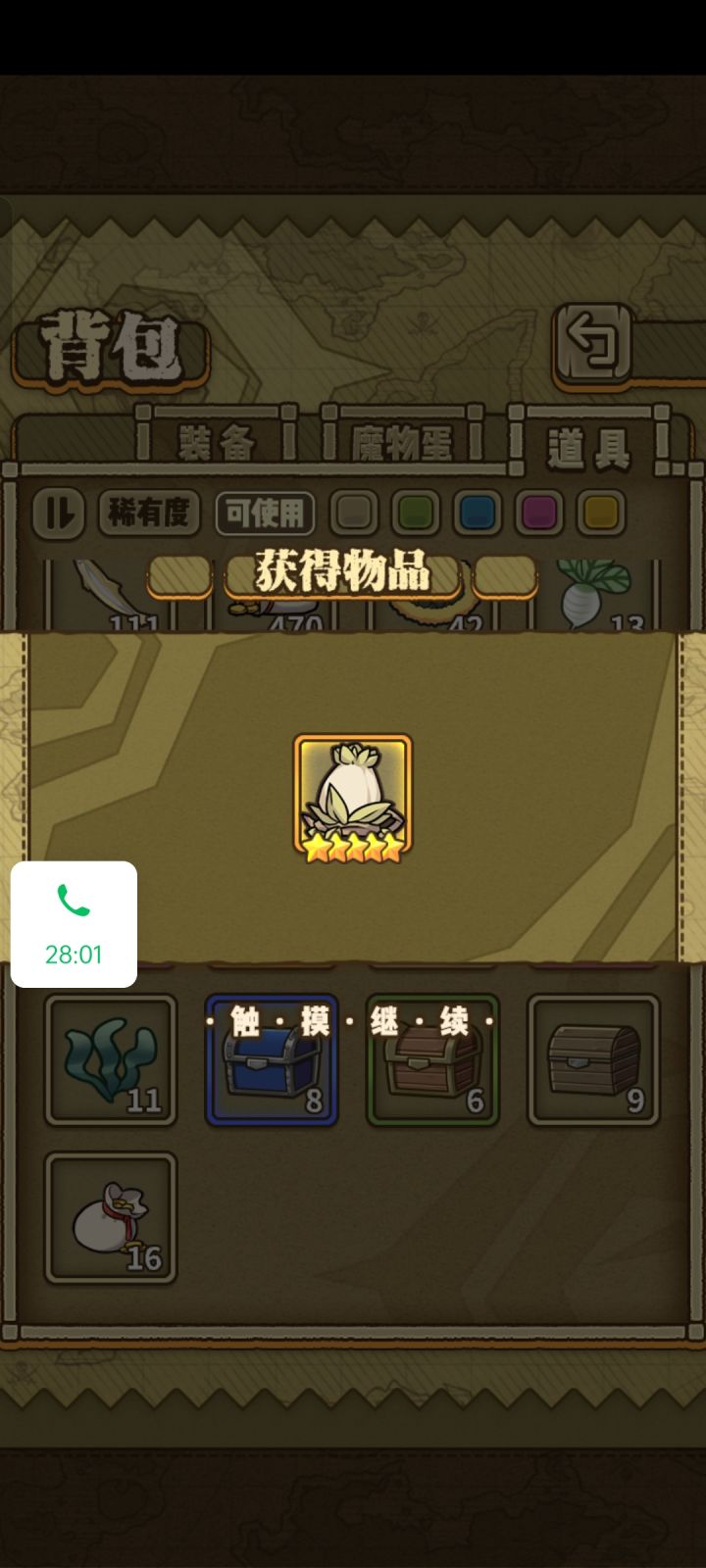Tap 触摸继续 to continue

[349, 1019]
